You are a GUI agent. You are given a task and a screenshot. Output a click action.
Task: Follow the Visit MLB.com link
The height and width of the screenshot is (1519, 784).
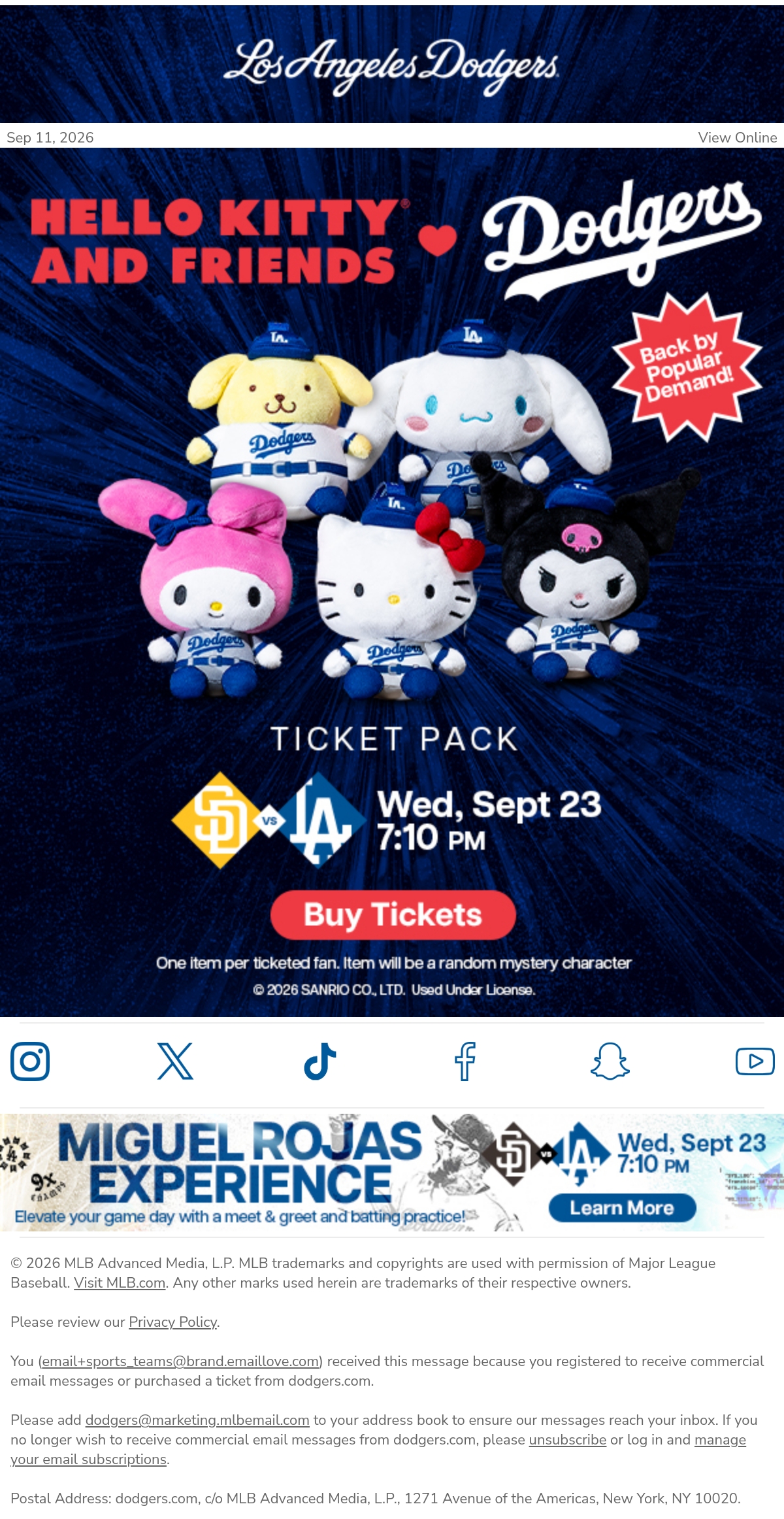point(120,1282)
